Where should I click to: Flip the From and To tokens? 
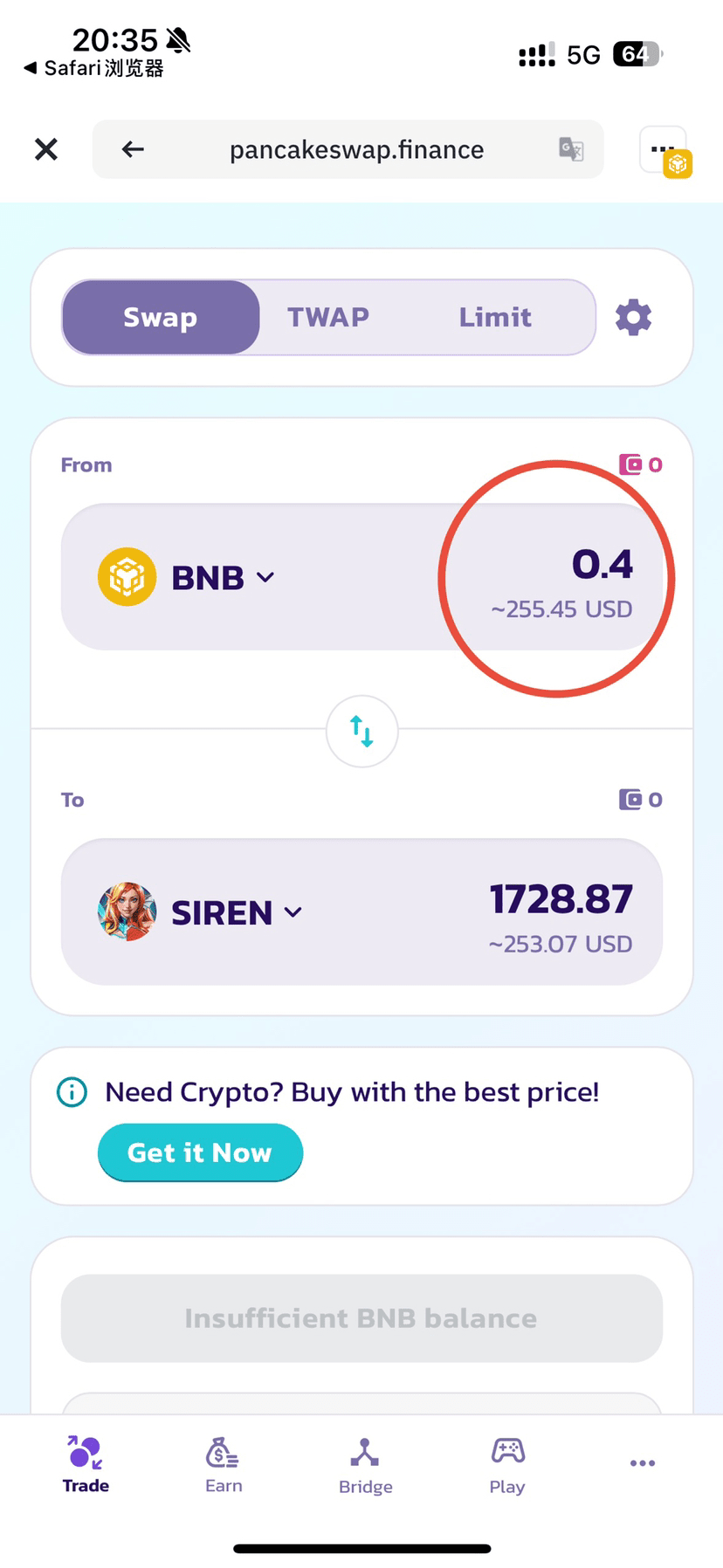(361, 732)
